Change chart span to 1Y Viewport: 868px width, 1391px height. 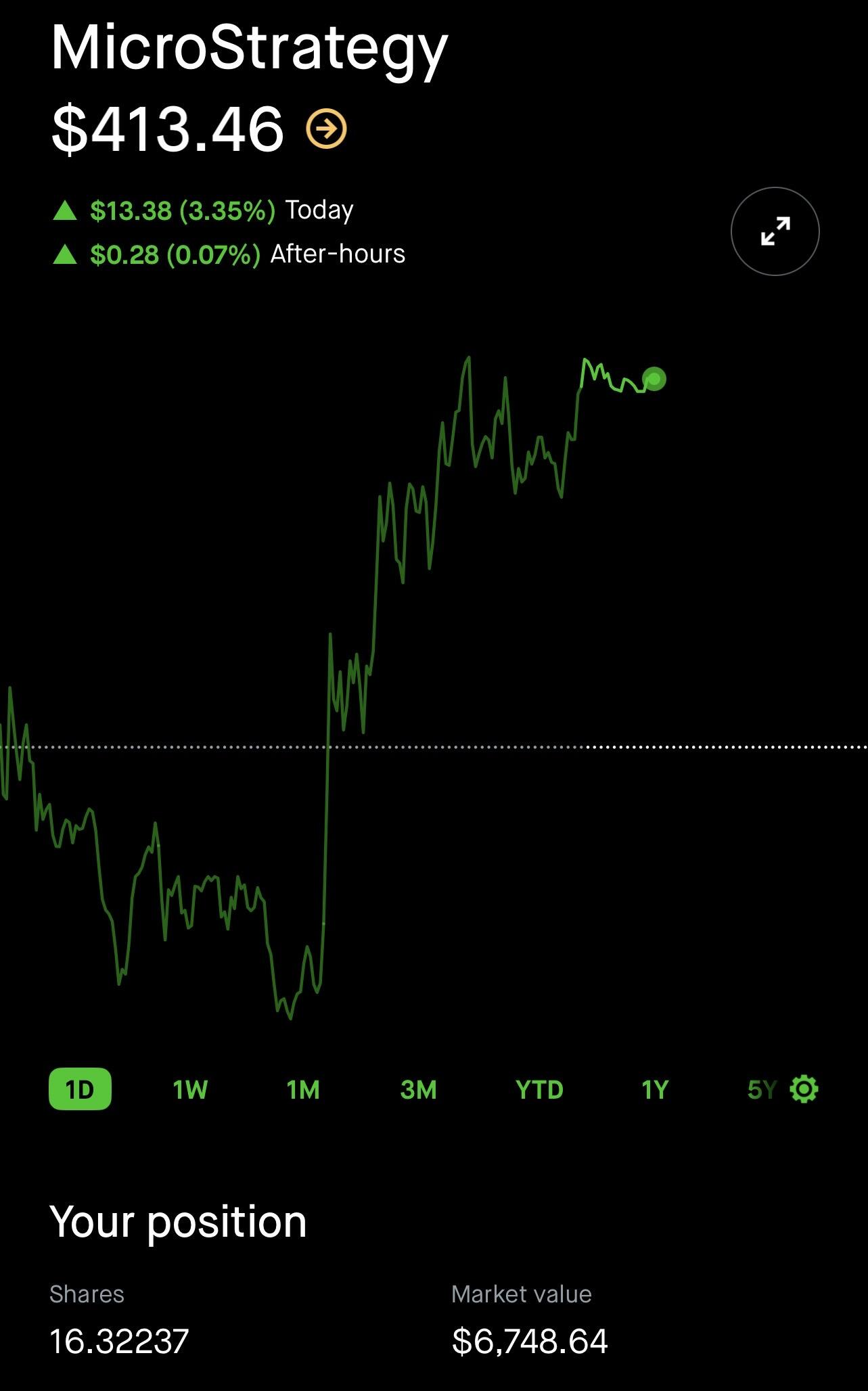(655, 1090)
